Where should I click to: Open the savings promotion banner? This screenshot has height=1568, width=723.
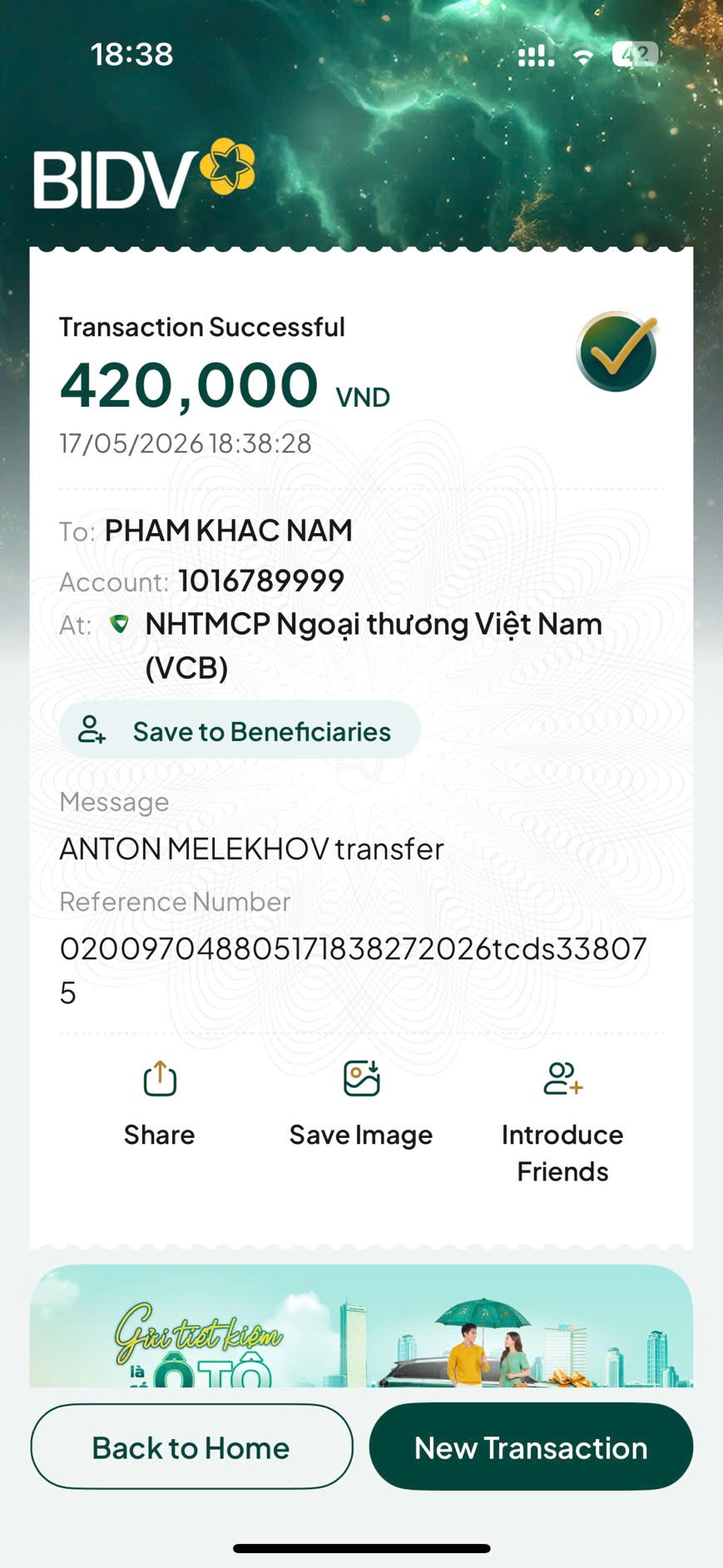[x=361, y=1326]
